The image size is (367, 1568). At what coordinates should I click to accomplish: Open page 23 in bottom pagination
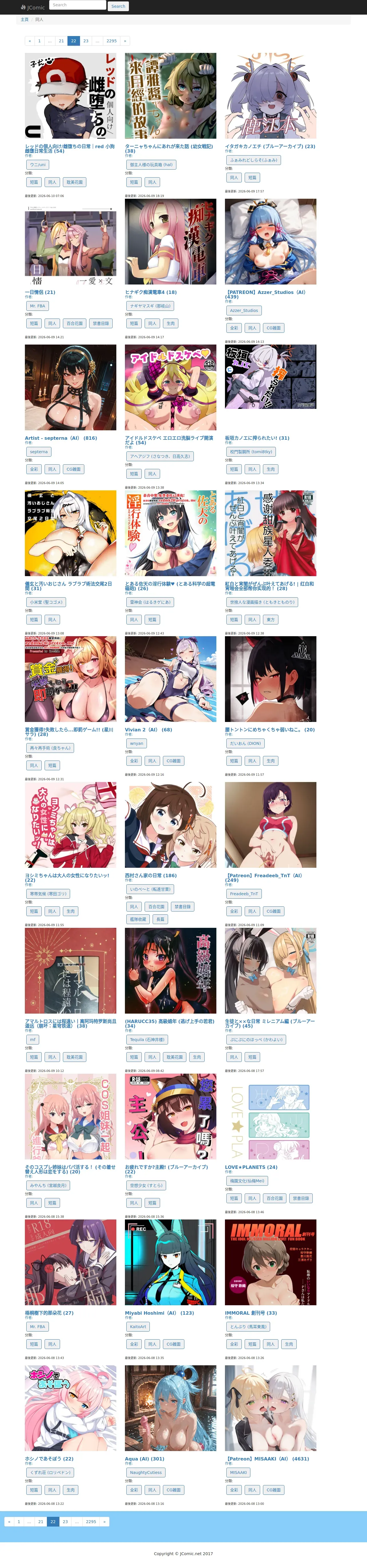65,1522
